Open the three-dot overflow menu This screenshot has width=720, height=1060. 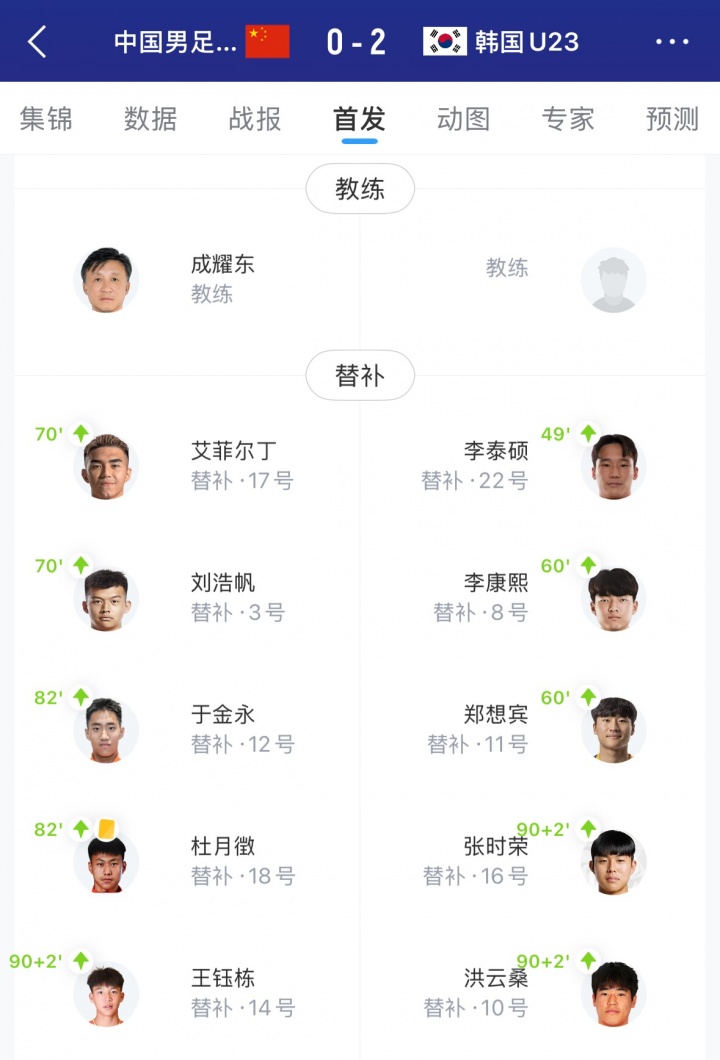pos(672,42)
